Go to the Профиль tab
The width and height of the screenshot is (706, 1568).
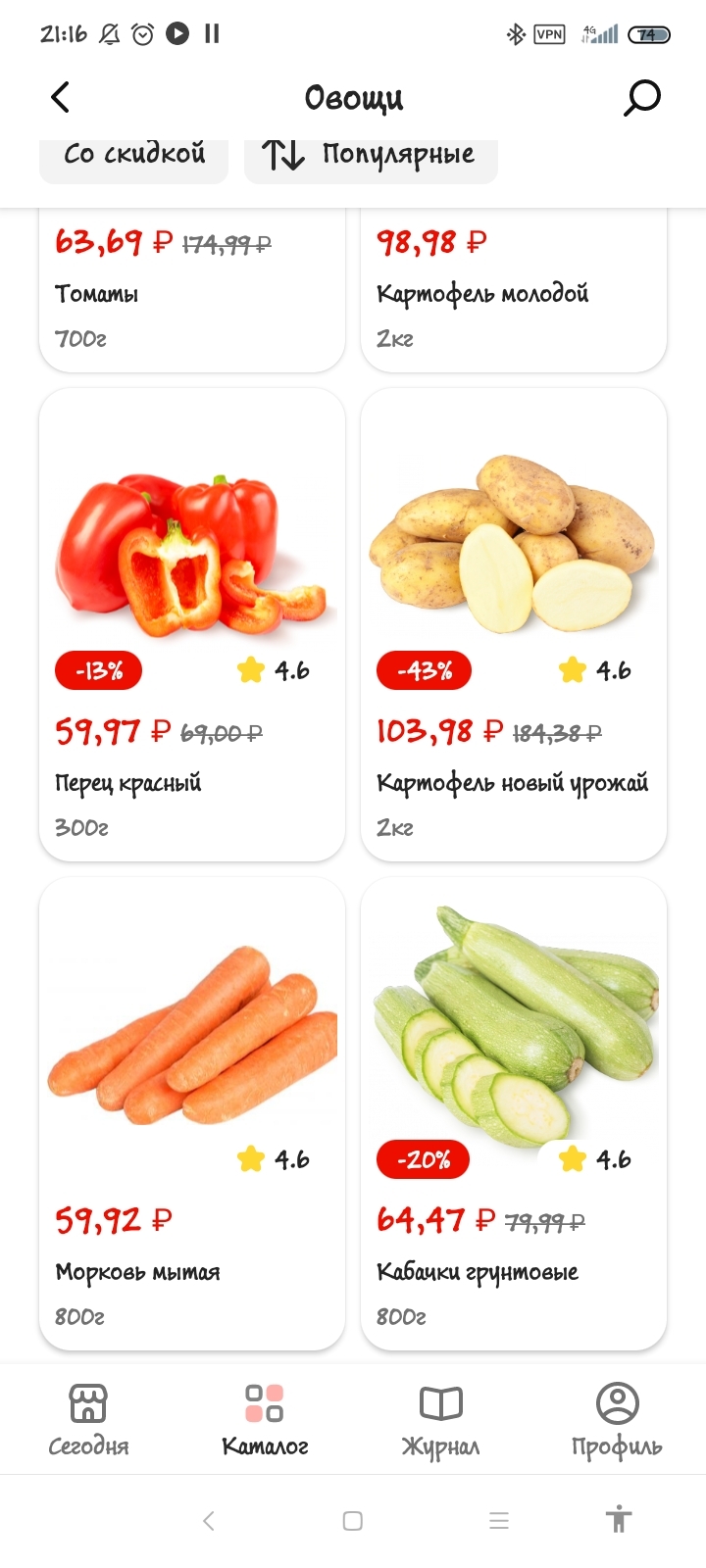[617, 1419]
